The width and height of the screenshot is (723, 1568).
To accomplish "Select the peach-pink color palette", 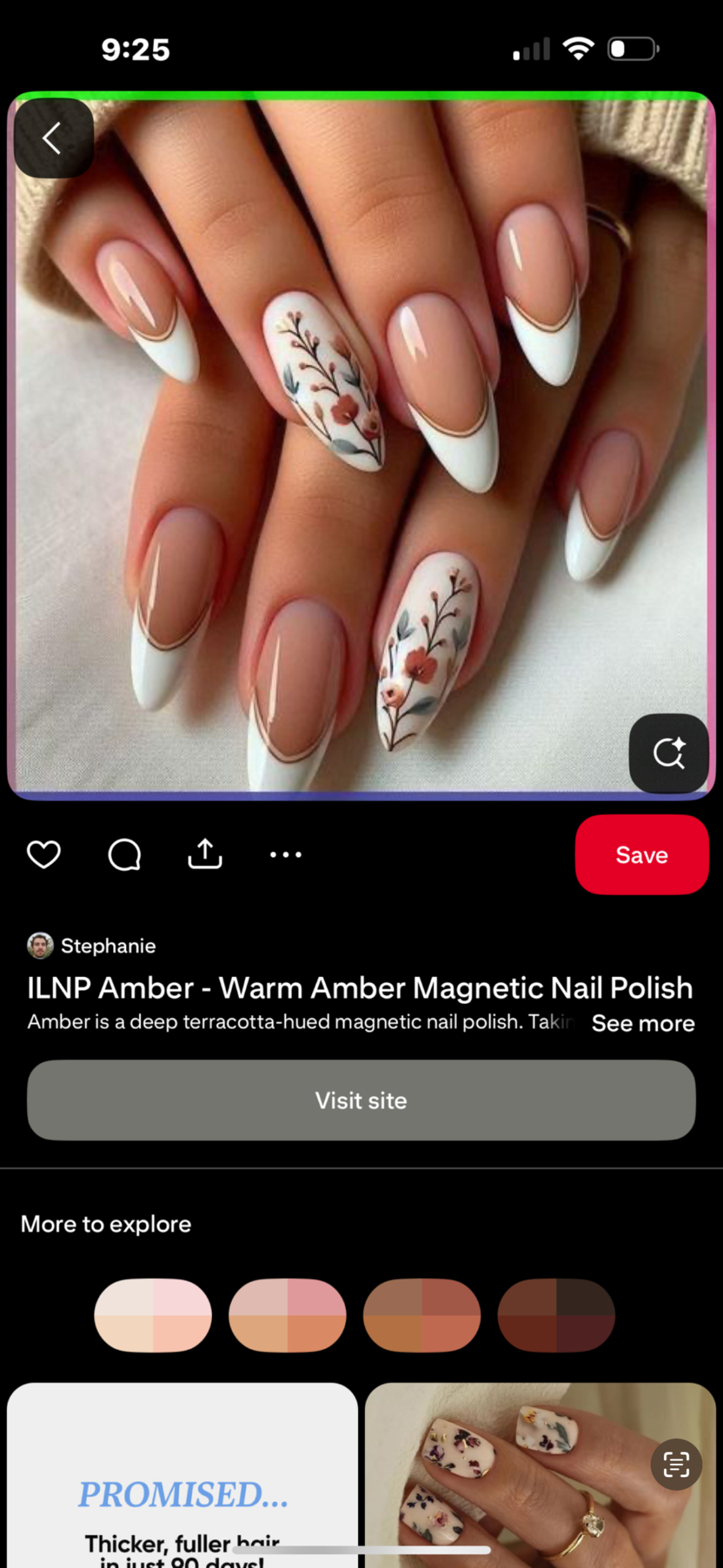I will point(287,1314).
